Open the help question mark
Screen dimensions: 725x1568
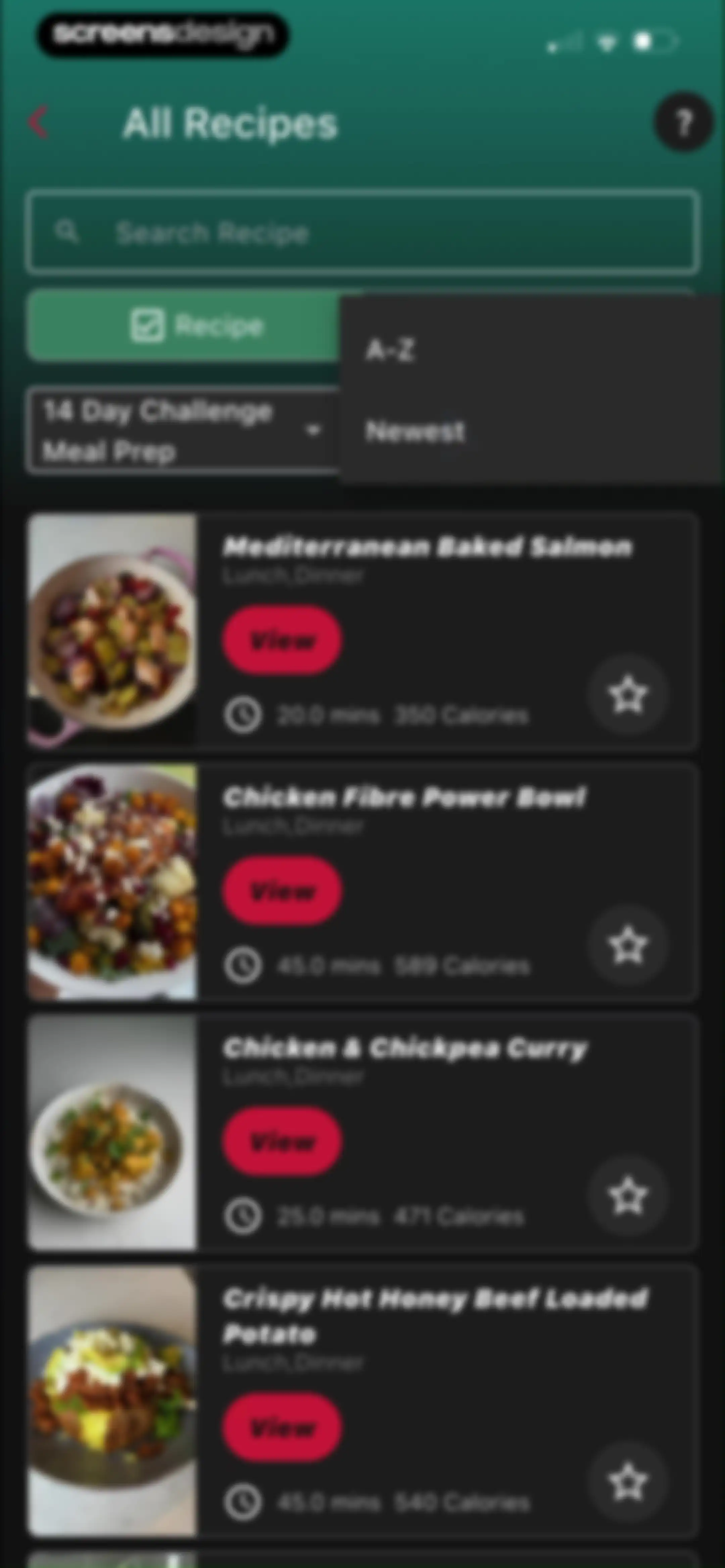[684, 122]
